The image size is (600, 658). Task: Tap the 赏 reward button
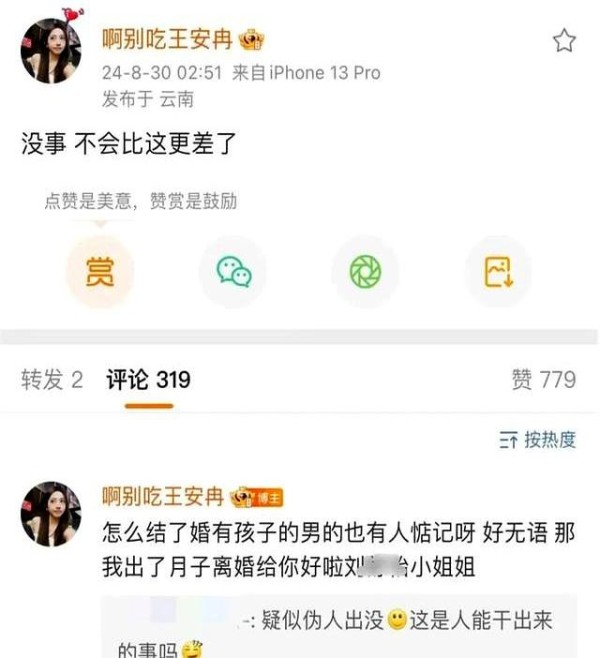click(99, 272)
